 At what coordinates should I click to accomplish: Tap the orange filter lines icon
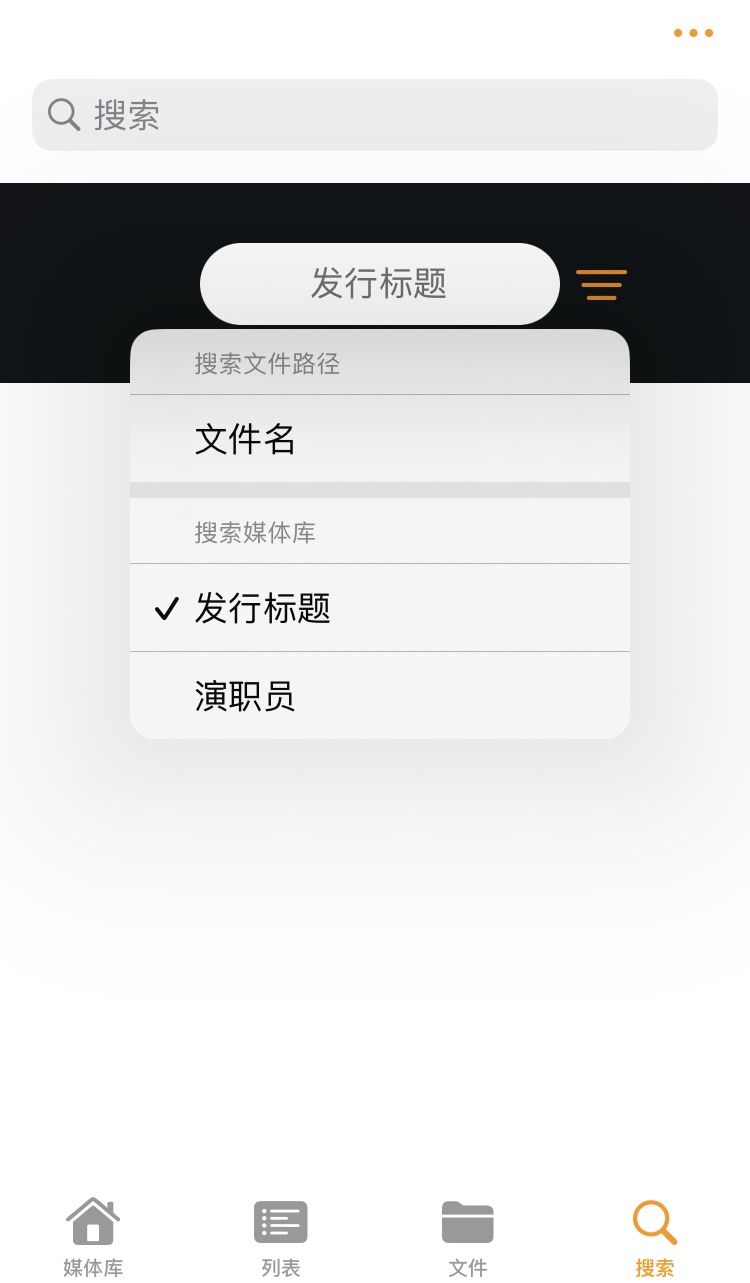point(601,285)
